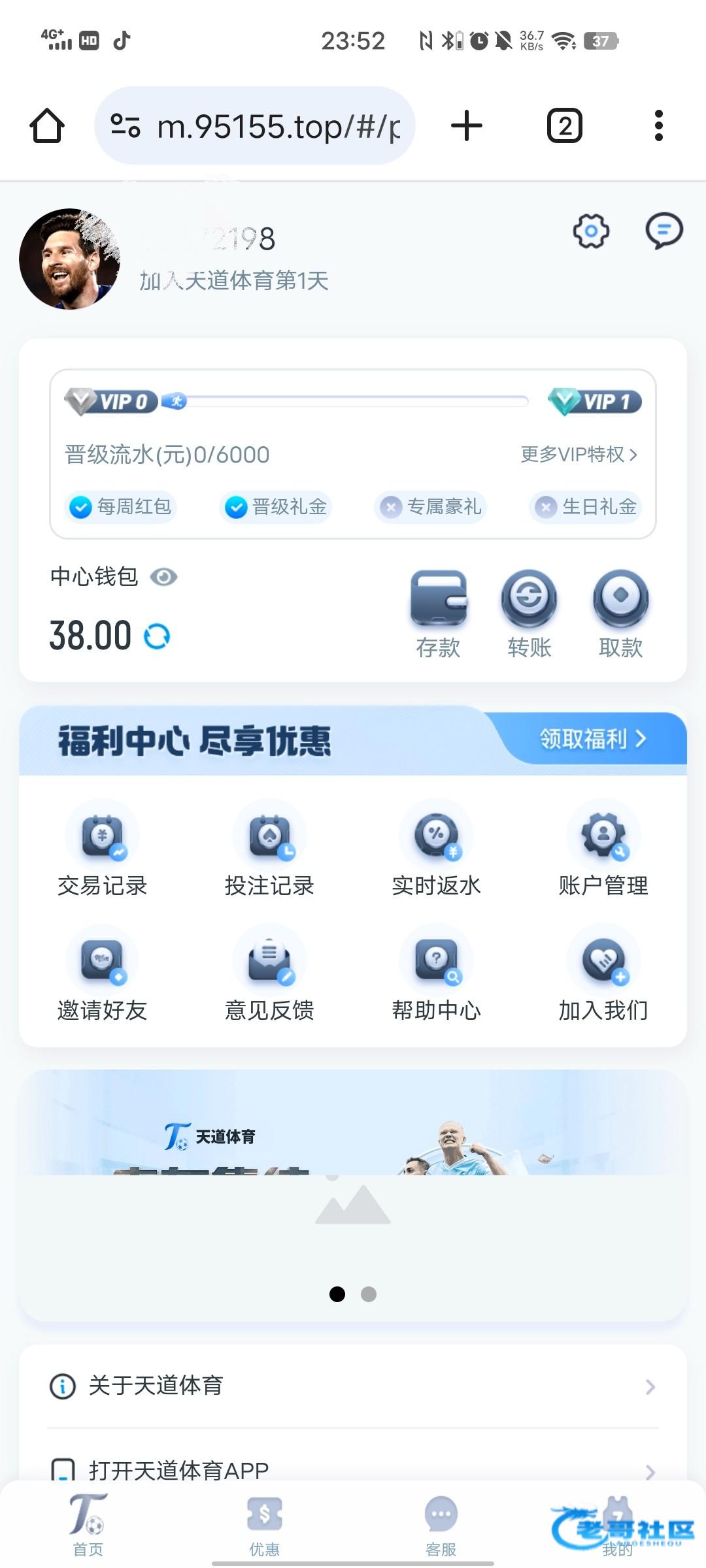Select 取款 to withdraw
This screenshot has height=1568, width=706.
[620, 614]
